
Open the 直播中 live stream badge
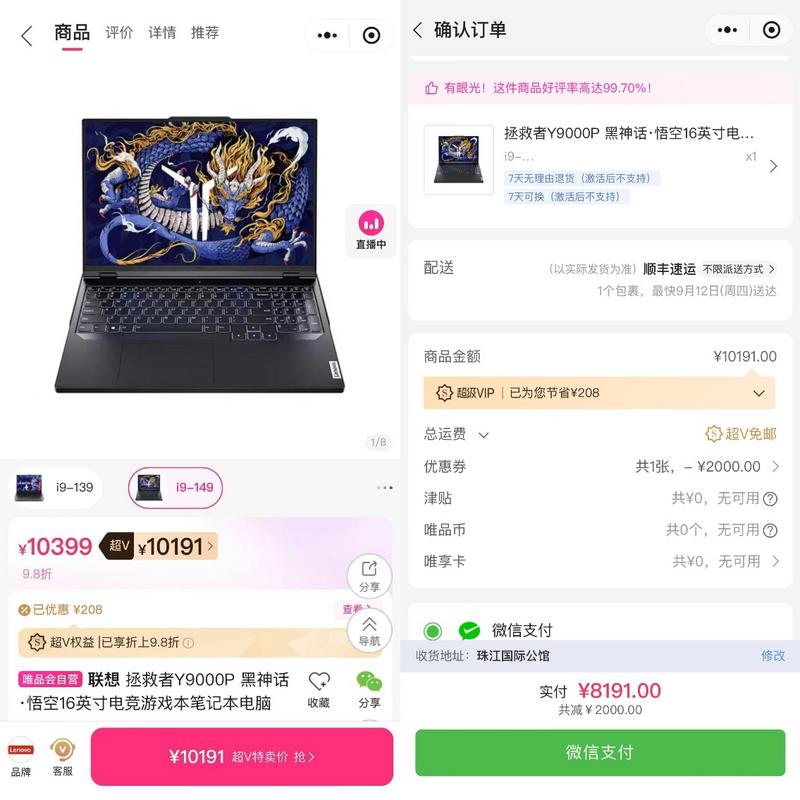[x=371, y=231]
